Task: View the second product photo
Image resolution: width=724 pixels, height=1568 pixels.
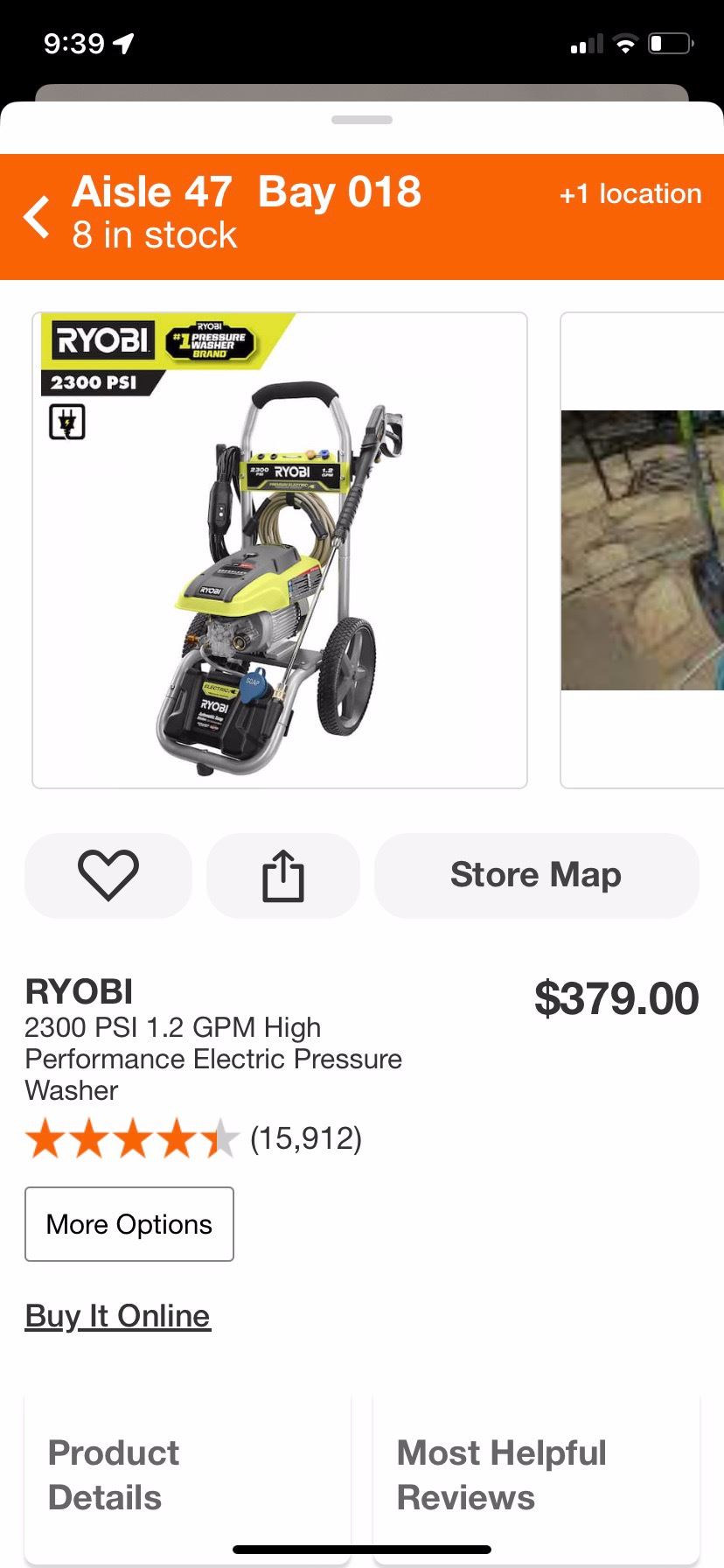Action: (642, 550)
